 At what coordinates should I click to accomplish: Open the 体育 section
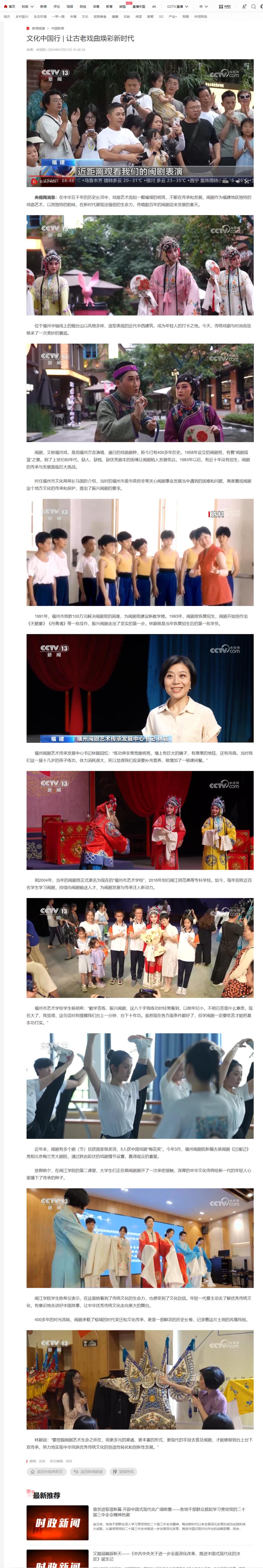[96, 7]
